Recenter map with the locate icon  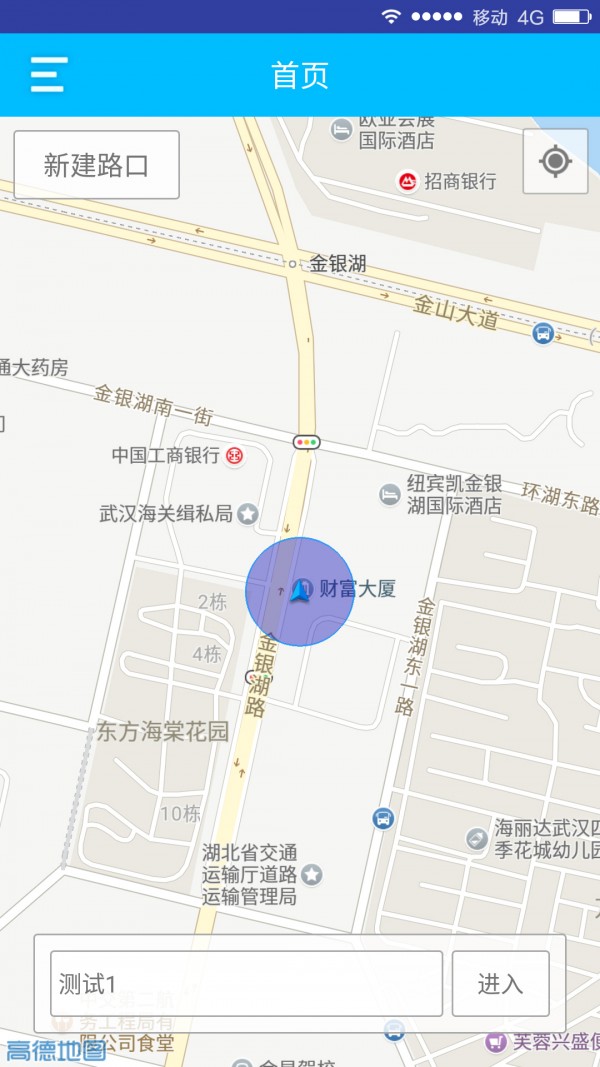pos(555,161)
